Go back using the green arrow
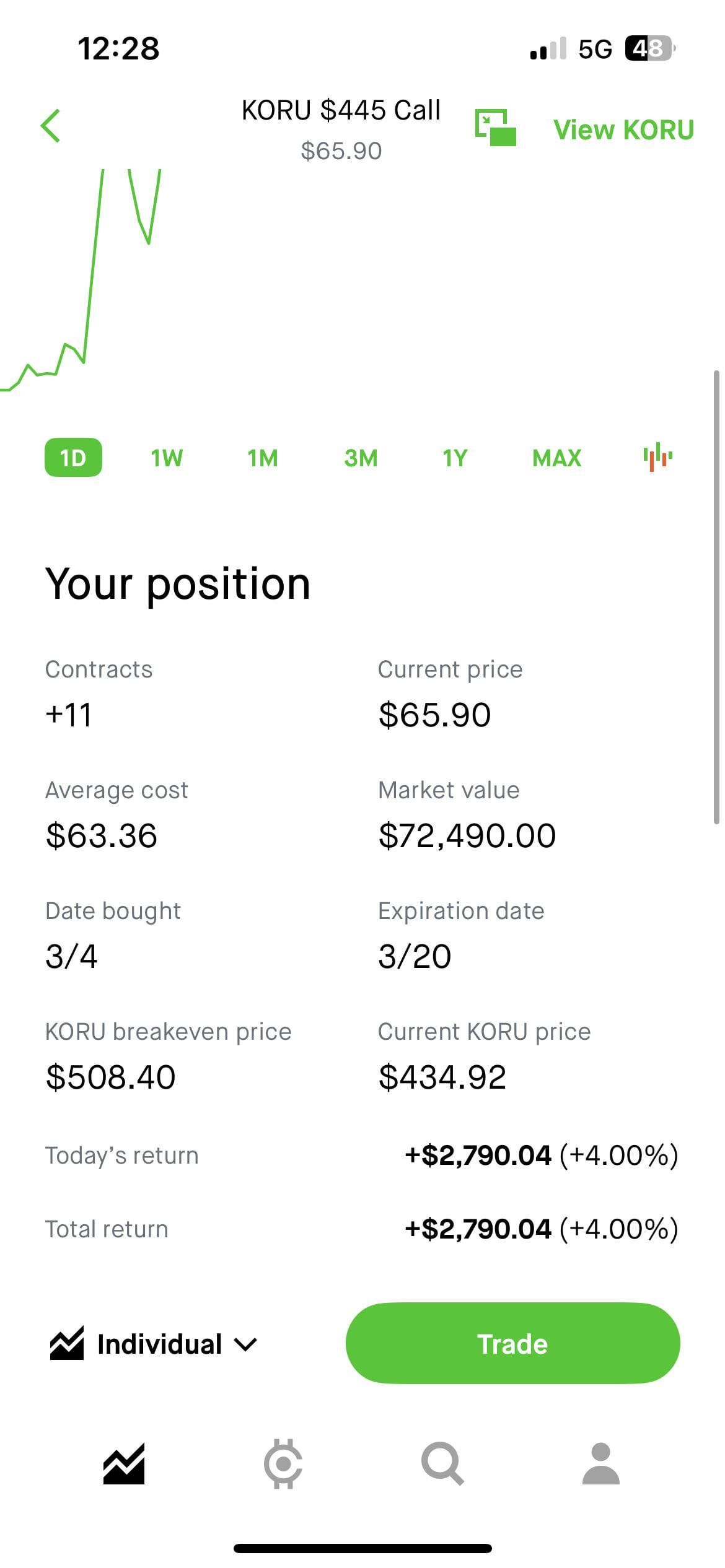This screenshot has height=1568, width=725. [51, 126]
